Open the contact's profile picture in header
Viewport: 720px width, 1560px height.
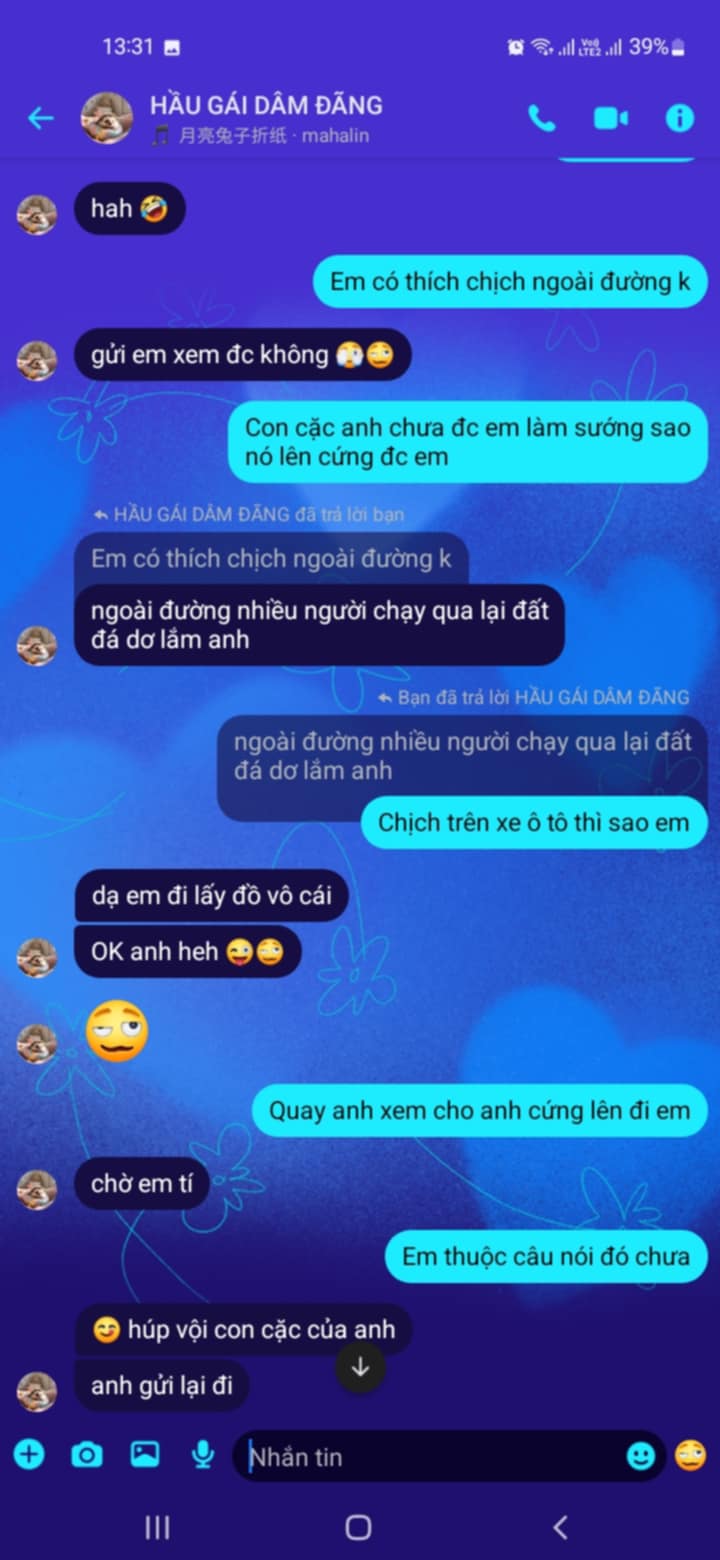click(x=106, y=118)
